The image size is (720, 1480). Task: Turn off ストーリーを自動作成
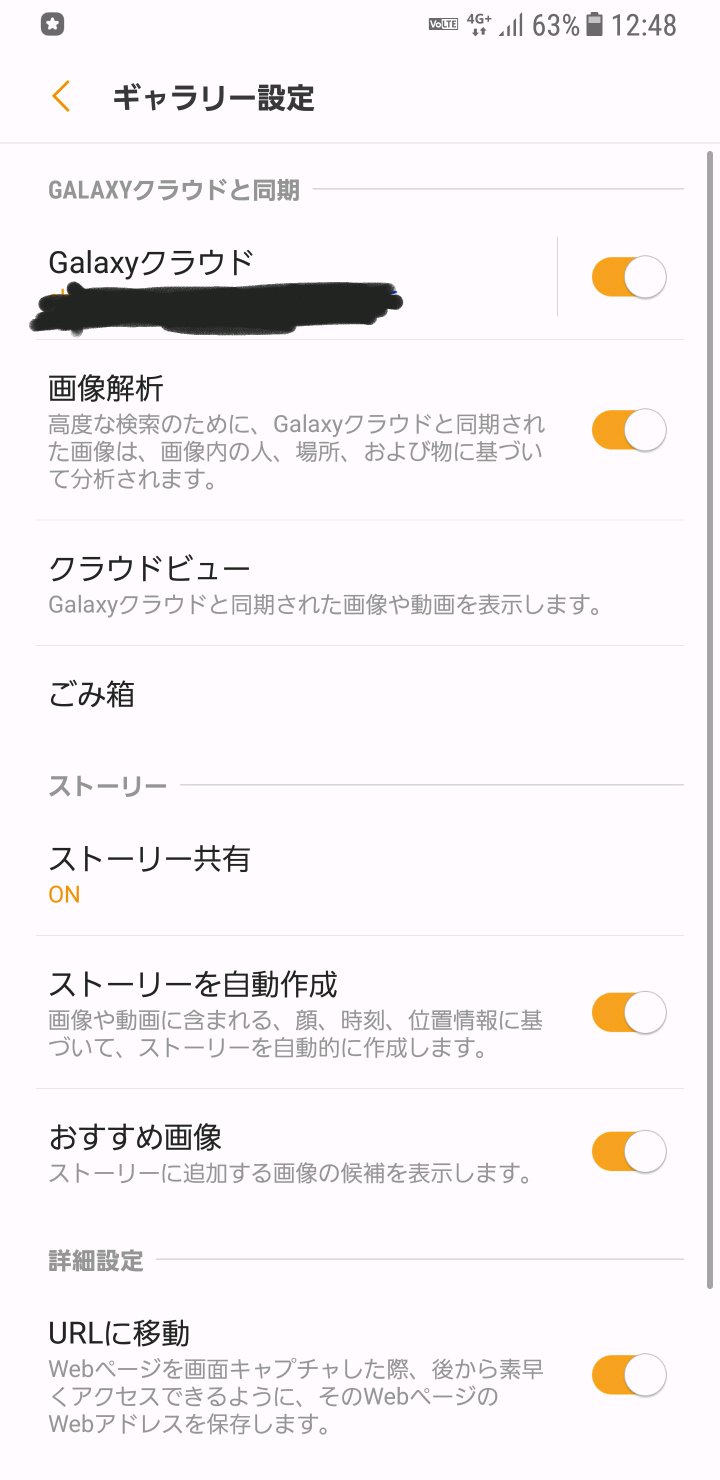(x=628, y=1013)
